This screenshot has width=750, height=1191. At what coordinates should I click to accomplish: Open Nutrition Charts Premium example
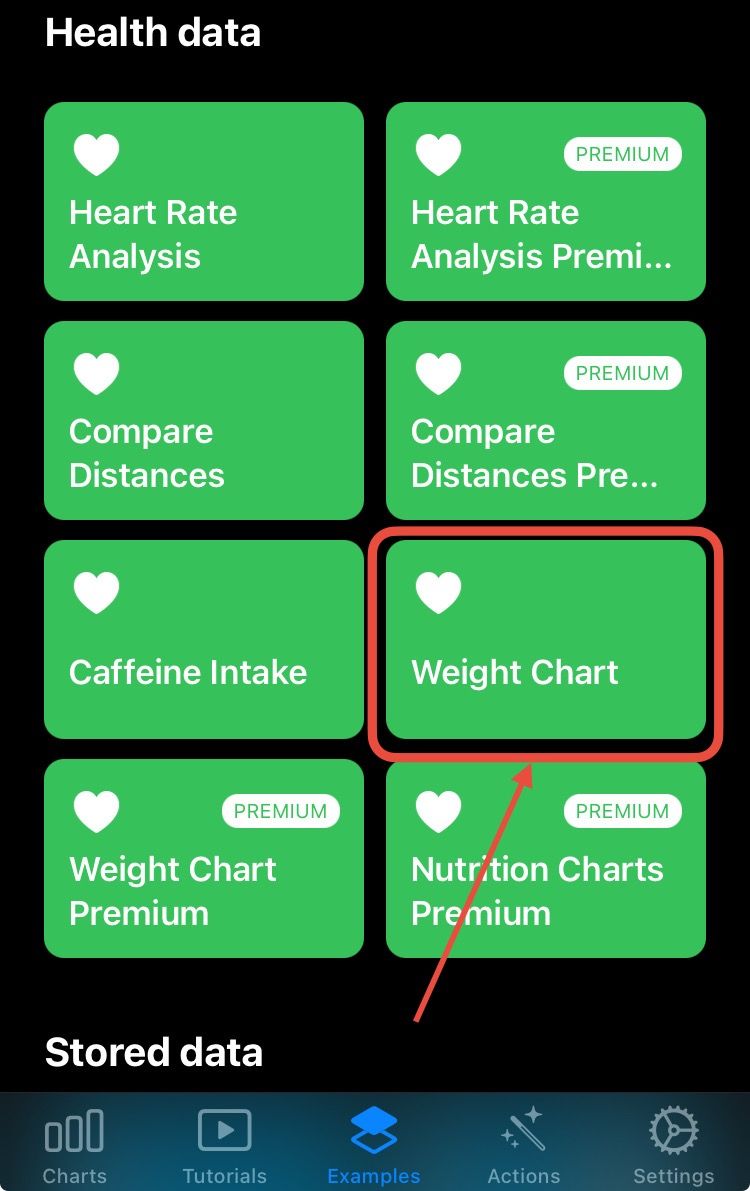(x=546, y=858)
